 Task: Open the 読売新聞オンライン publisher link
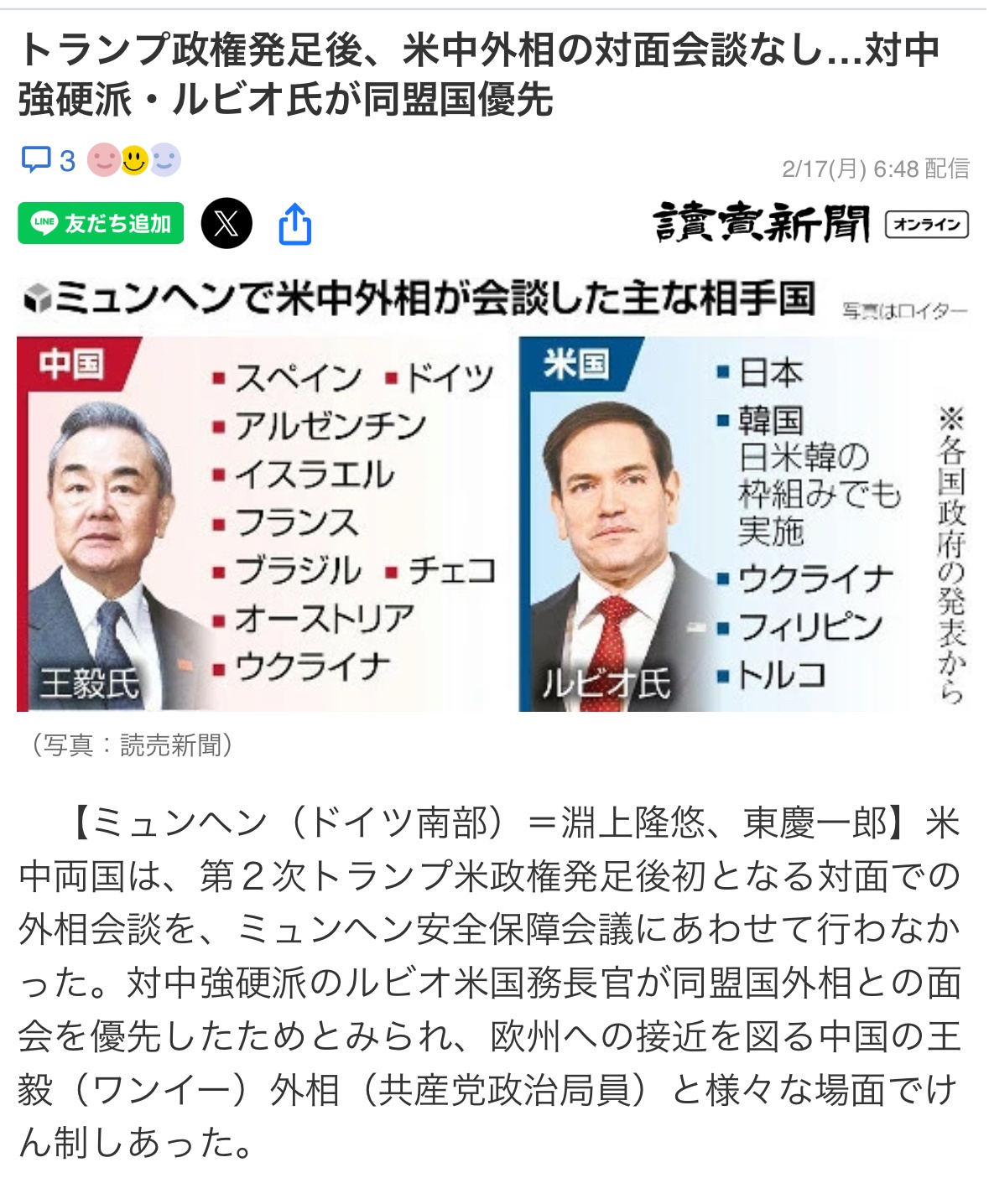pos(810,224)
